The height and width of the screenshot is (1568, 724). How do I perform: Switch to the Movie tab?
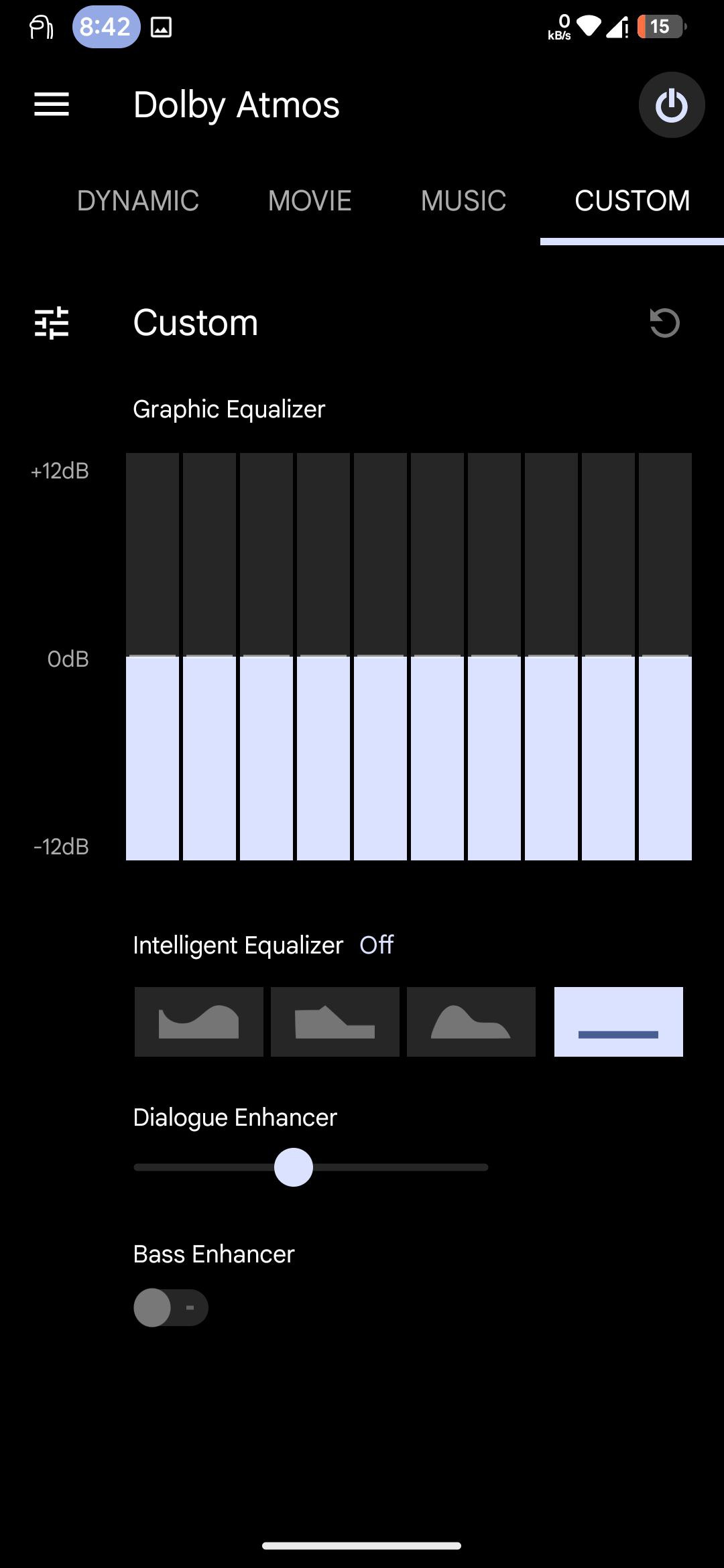(310, 200)
